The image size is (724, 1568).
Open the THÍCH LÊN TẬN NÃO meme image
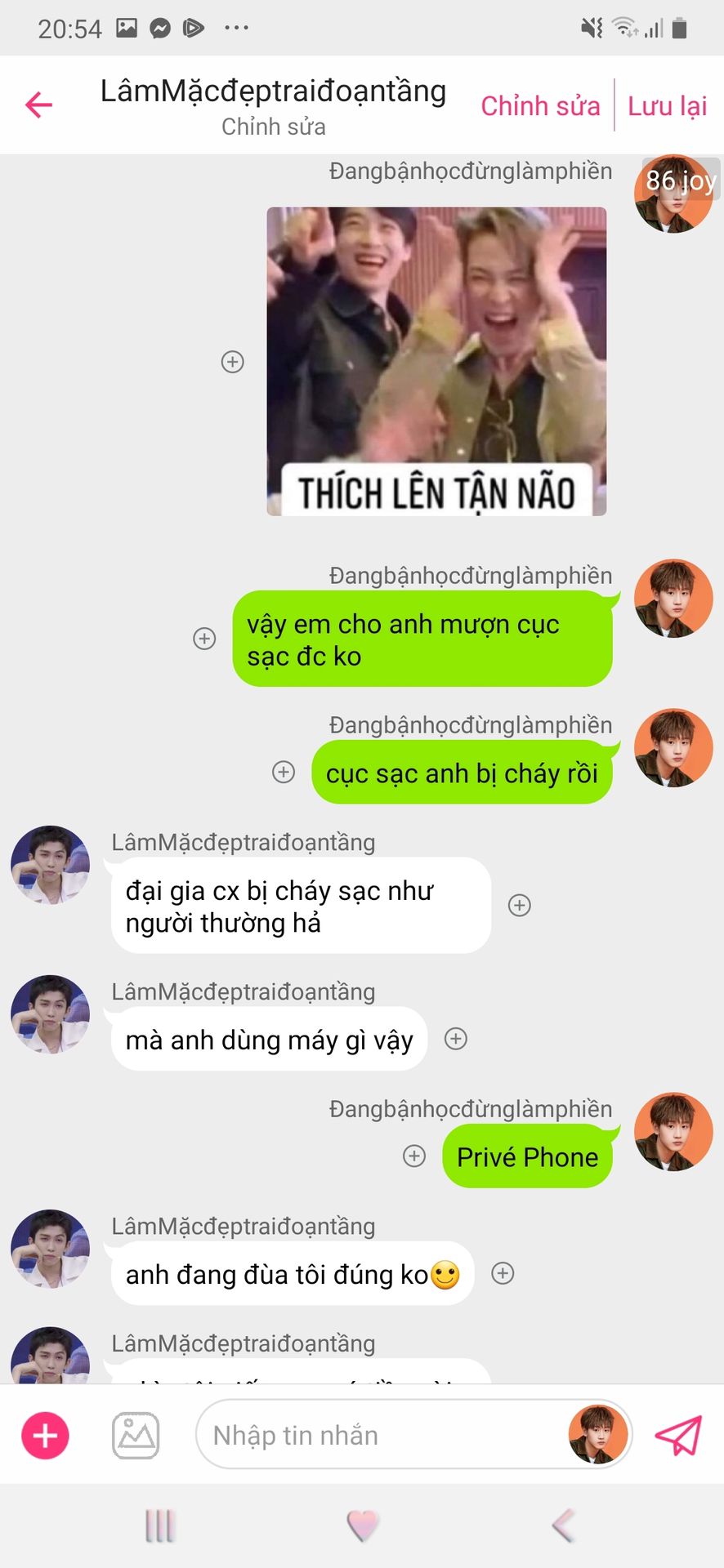point(436,361)
